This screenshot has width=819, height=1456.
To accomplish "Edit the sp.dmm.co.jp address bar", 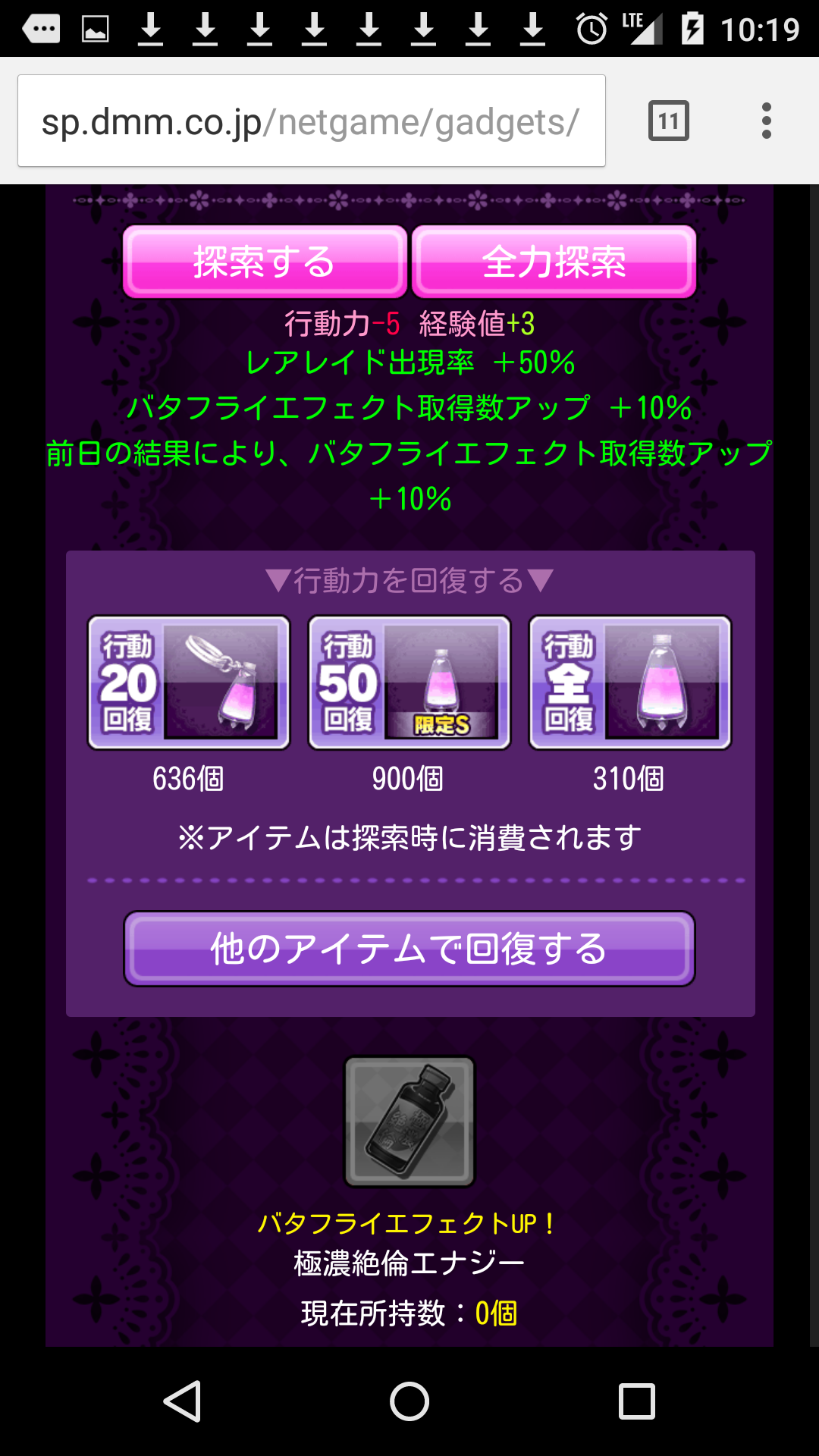I will pos(311,121).
